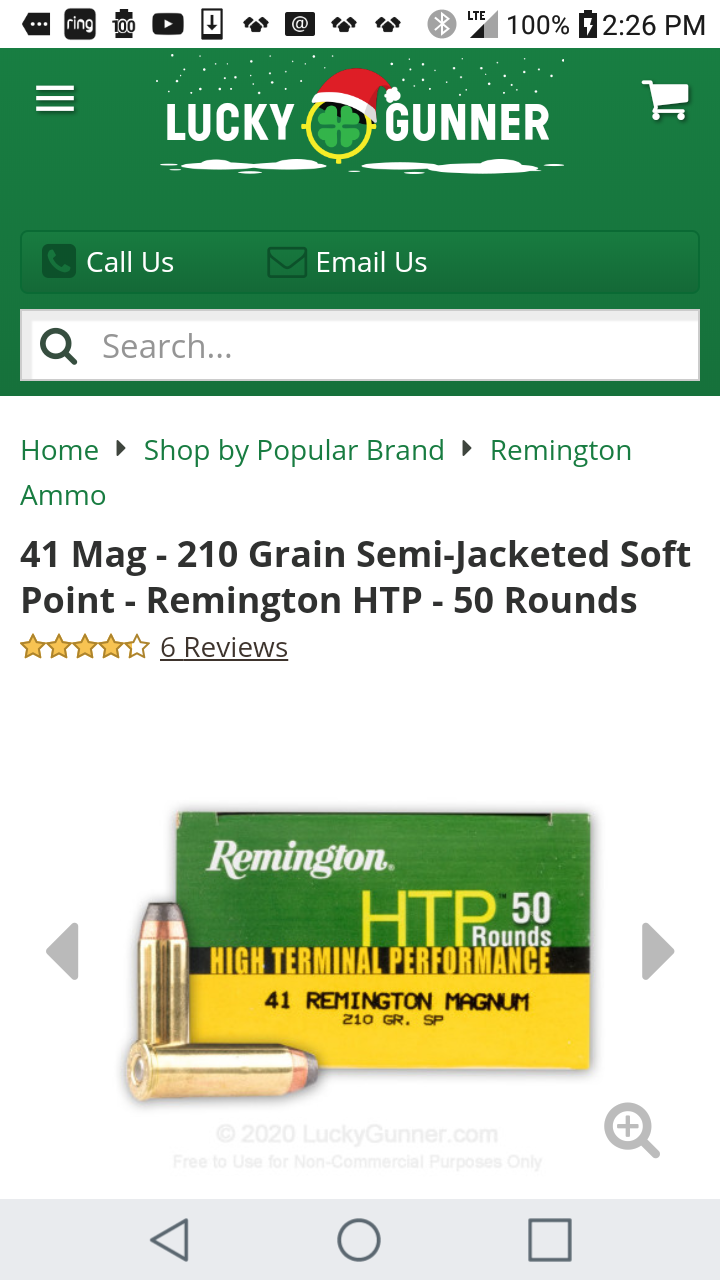Show the previous product image

[x=62, y=951]
